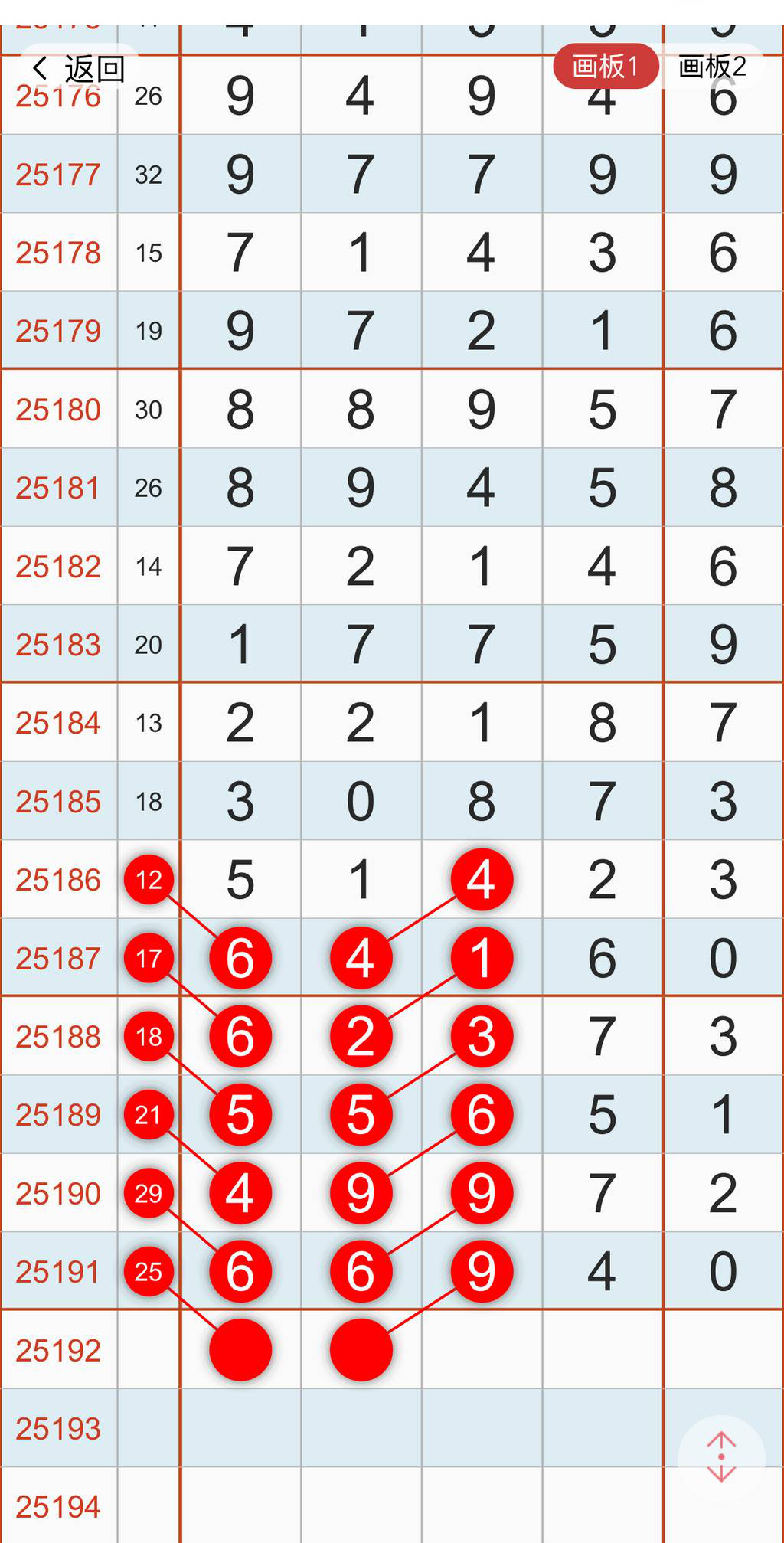Tap the floating up-down arrows button
The image size is (784, 1543).
pyautogui.click(x=721, y=1456)
